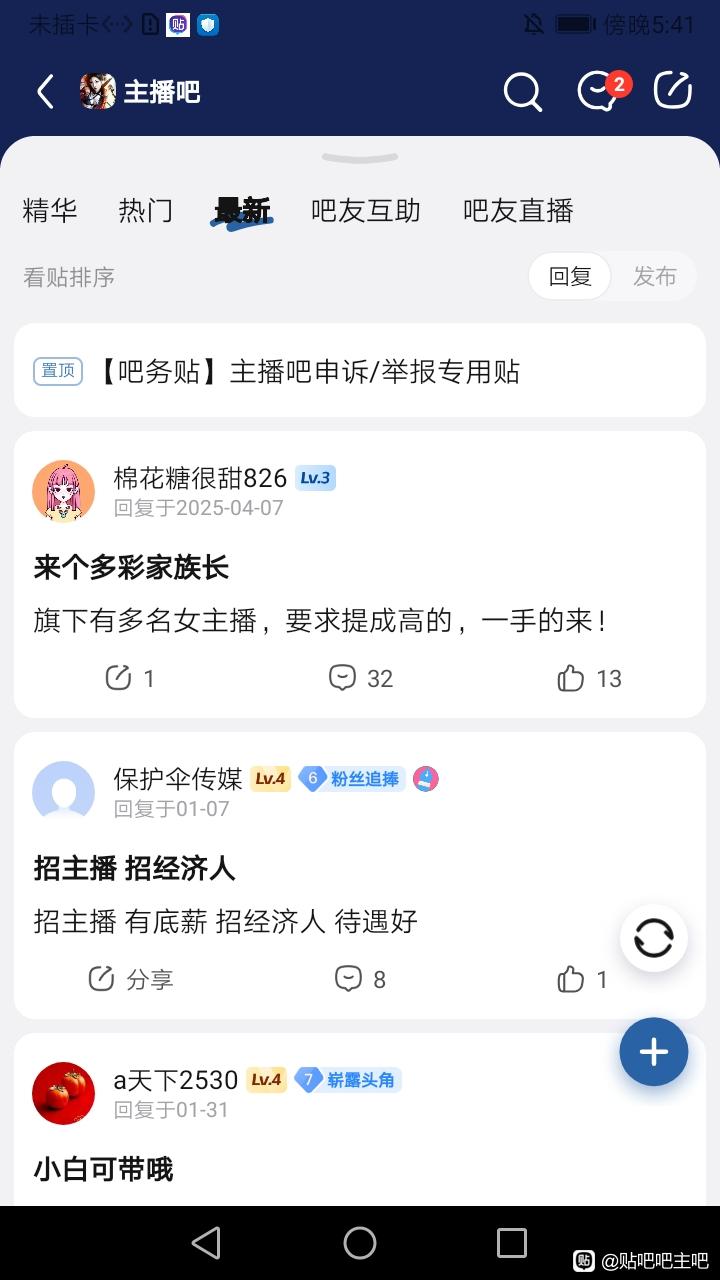The width and height of the screenshot is (720, 1280).
Task: Open the post 来个多彩家族长
Action: [132, 568]
